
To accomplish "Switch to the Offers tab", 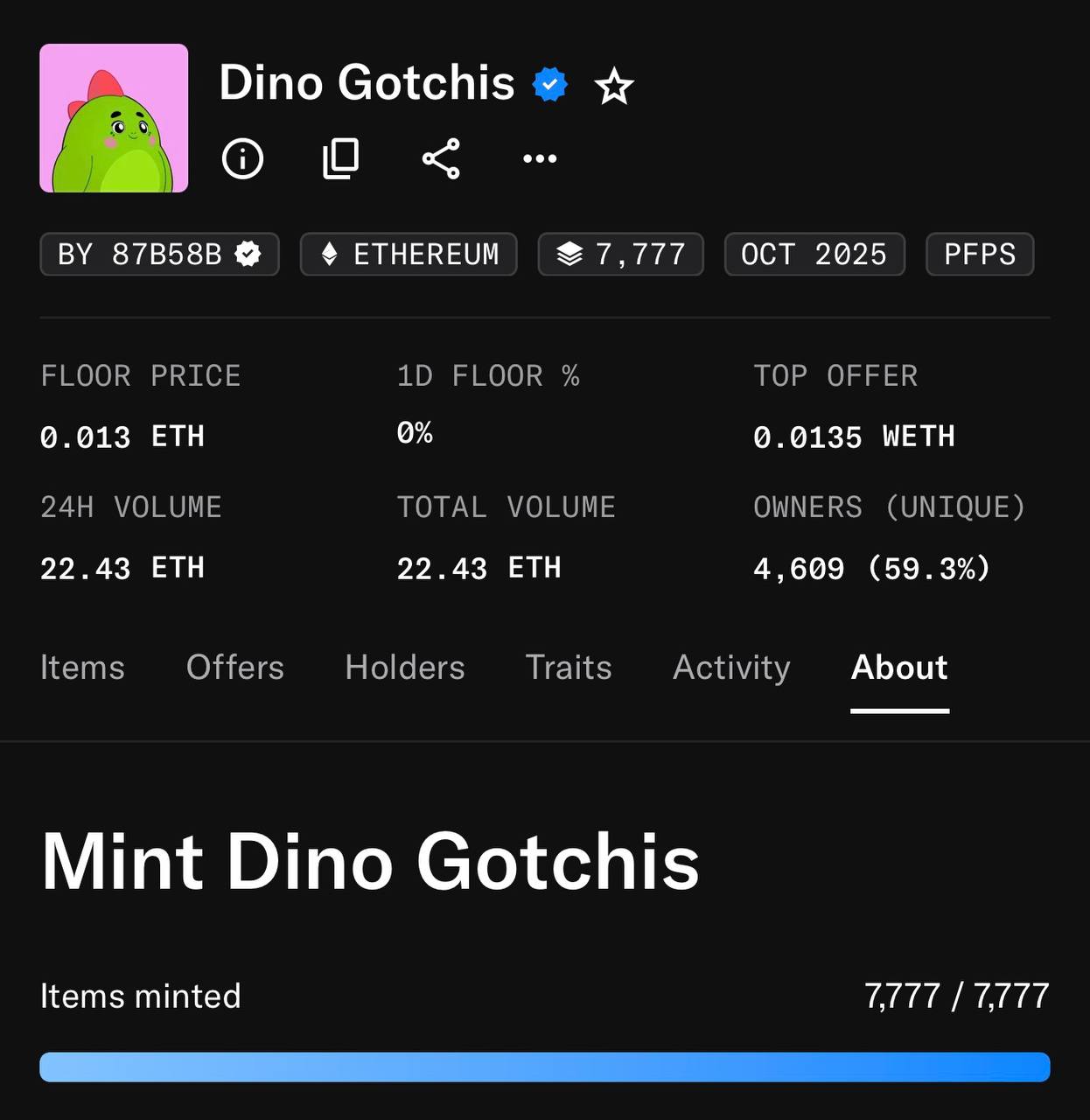I will pyautogui.click(x=235, y=668).
